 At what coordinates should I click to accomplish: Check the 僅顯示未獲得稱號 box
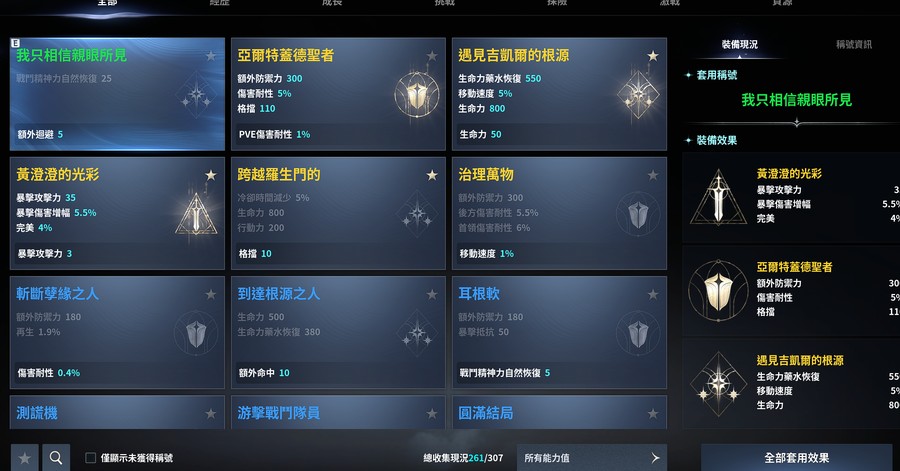tap(91, 458)
